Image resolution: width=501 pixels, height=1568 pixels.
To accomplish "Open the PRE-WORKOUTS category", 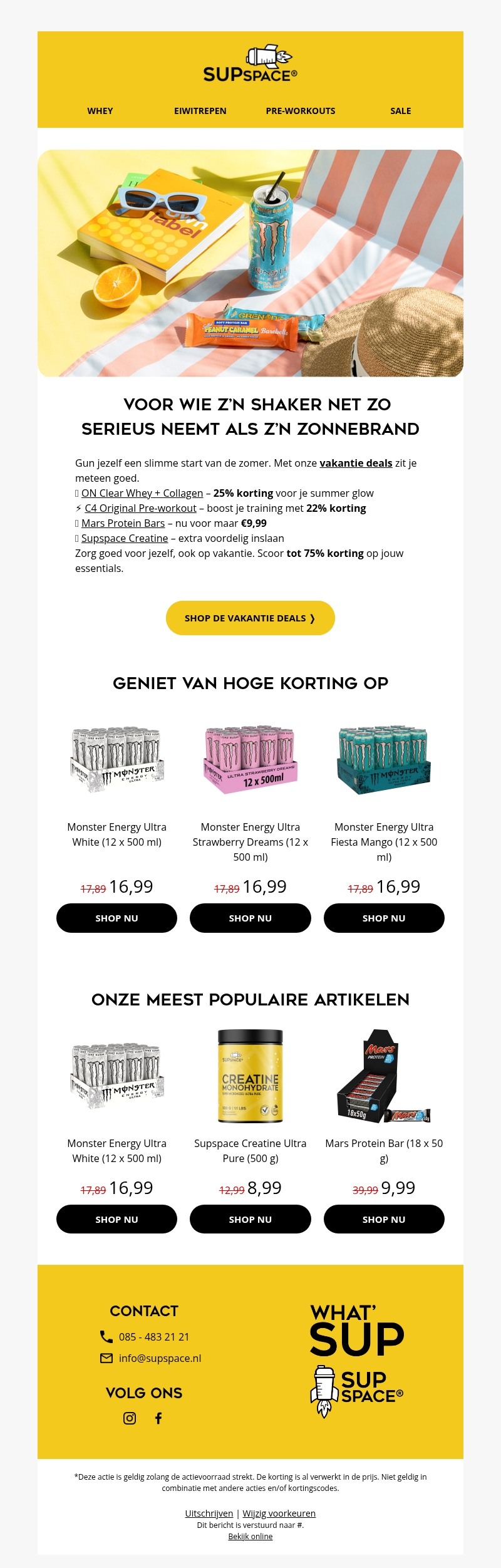I will 301,111.
